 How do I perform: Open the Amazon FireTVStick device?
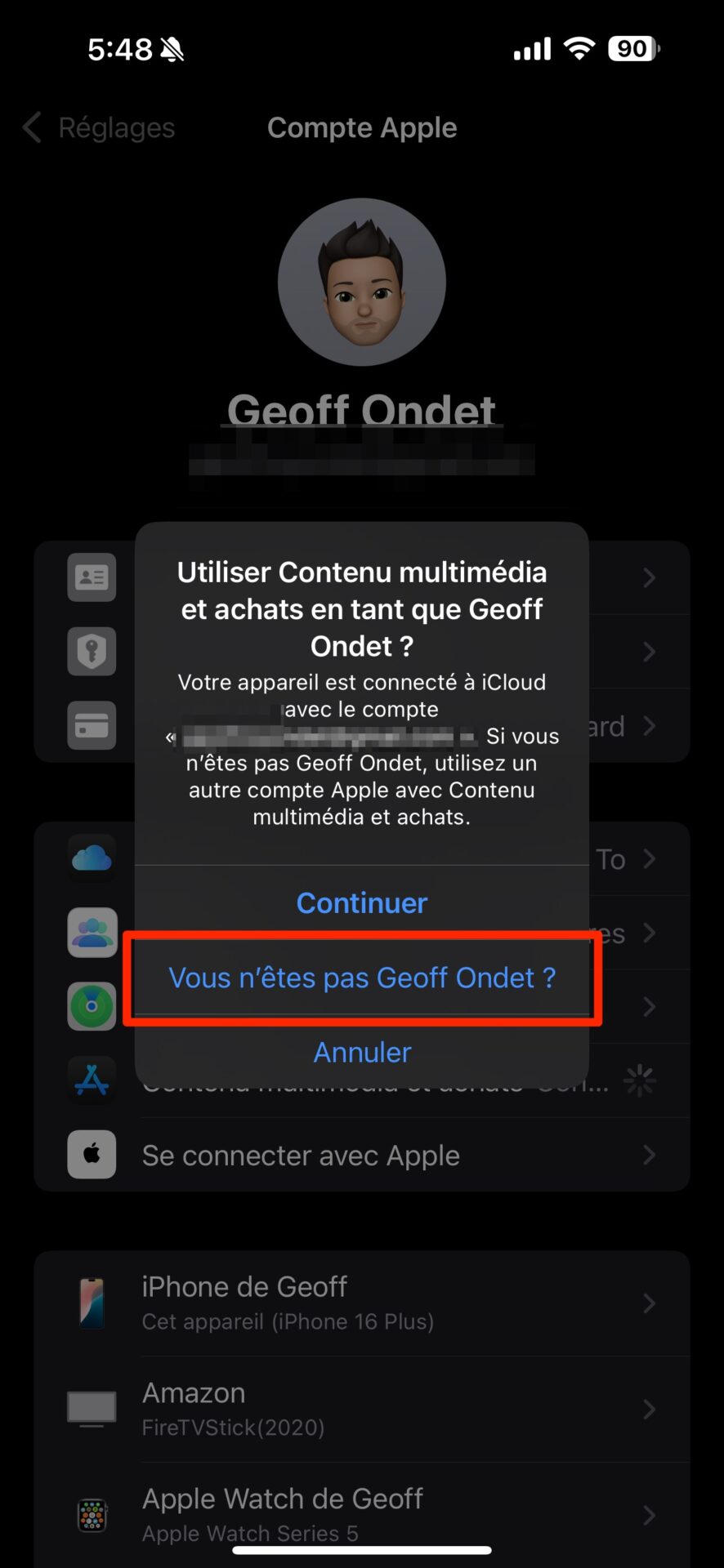click(361, 1409)
